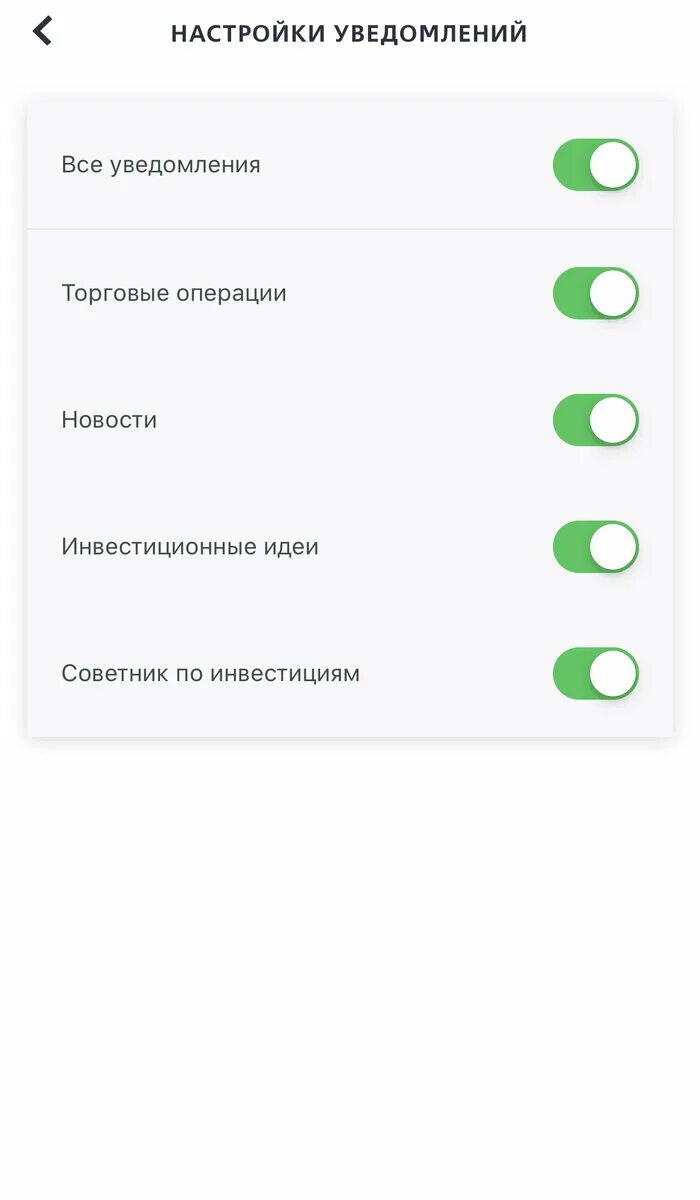Toggle the Новости notifications switch
The image size is (700, 1200).
[595, 420]
